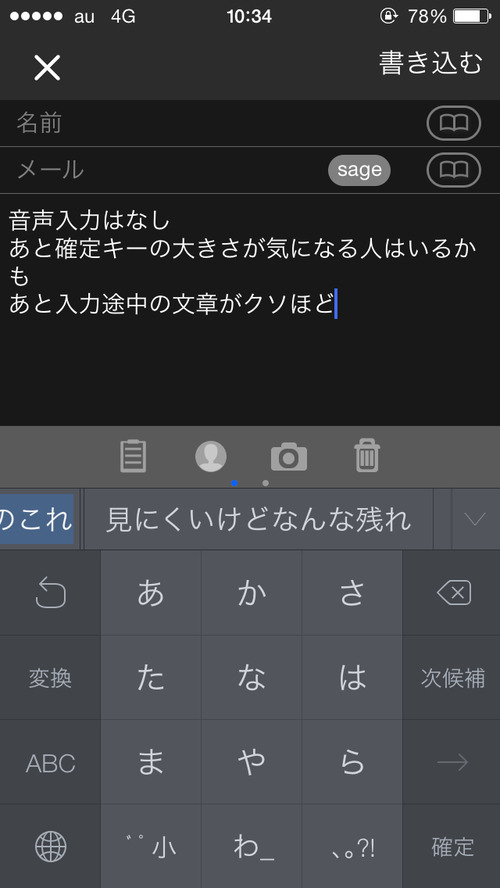Open the name history book icon
This screenshot has width=500, height=888.
tap(454, 123)
